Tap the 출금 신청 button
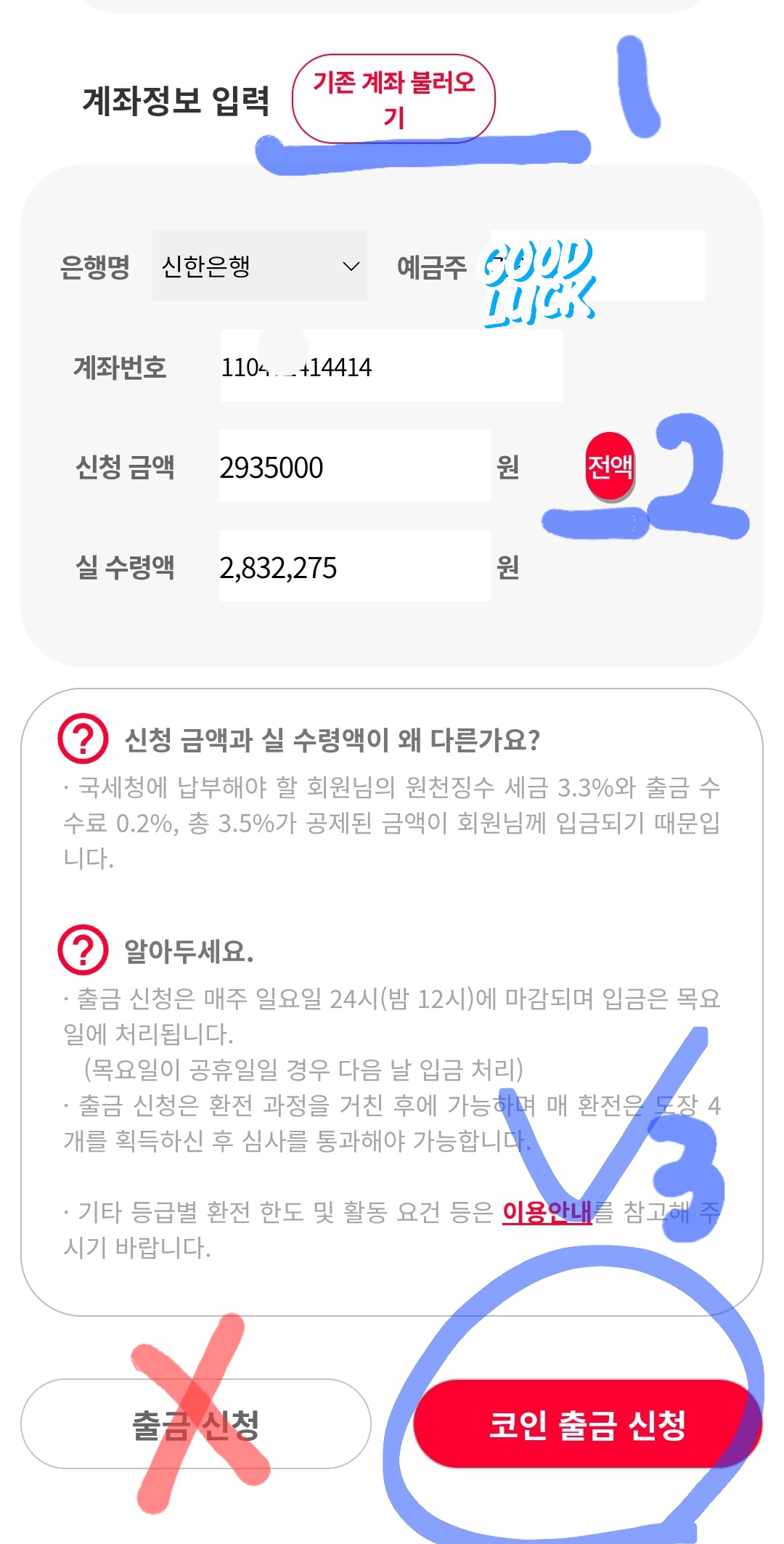The width and height of the screenshot is (784, 1544). [x=195, y=1424]
